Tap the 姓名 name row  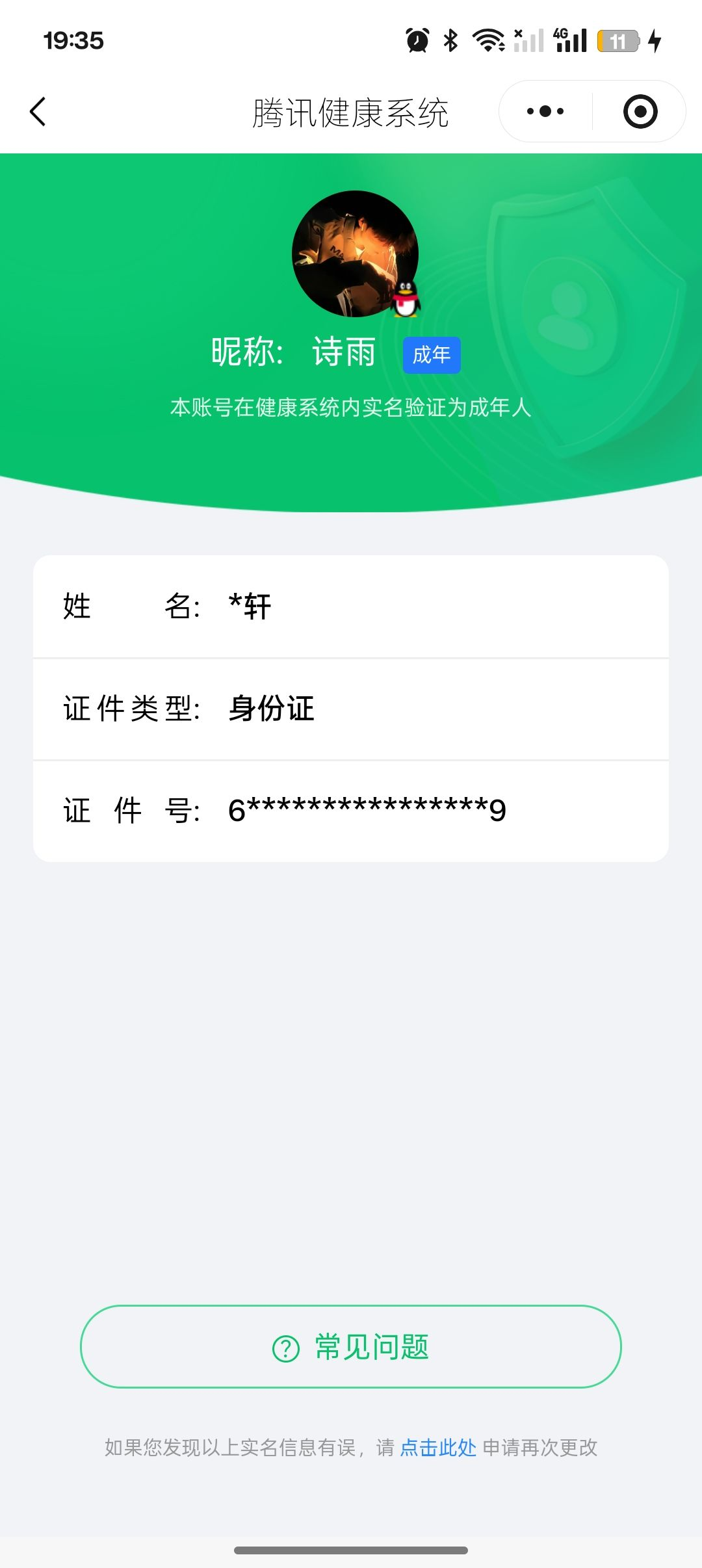click(351, 607)
